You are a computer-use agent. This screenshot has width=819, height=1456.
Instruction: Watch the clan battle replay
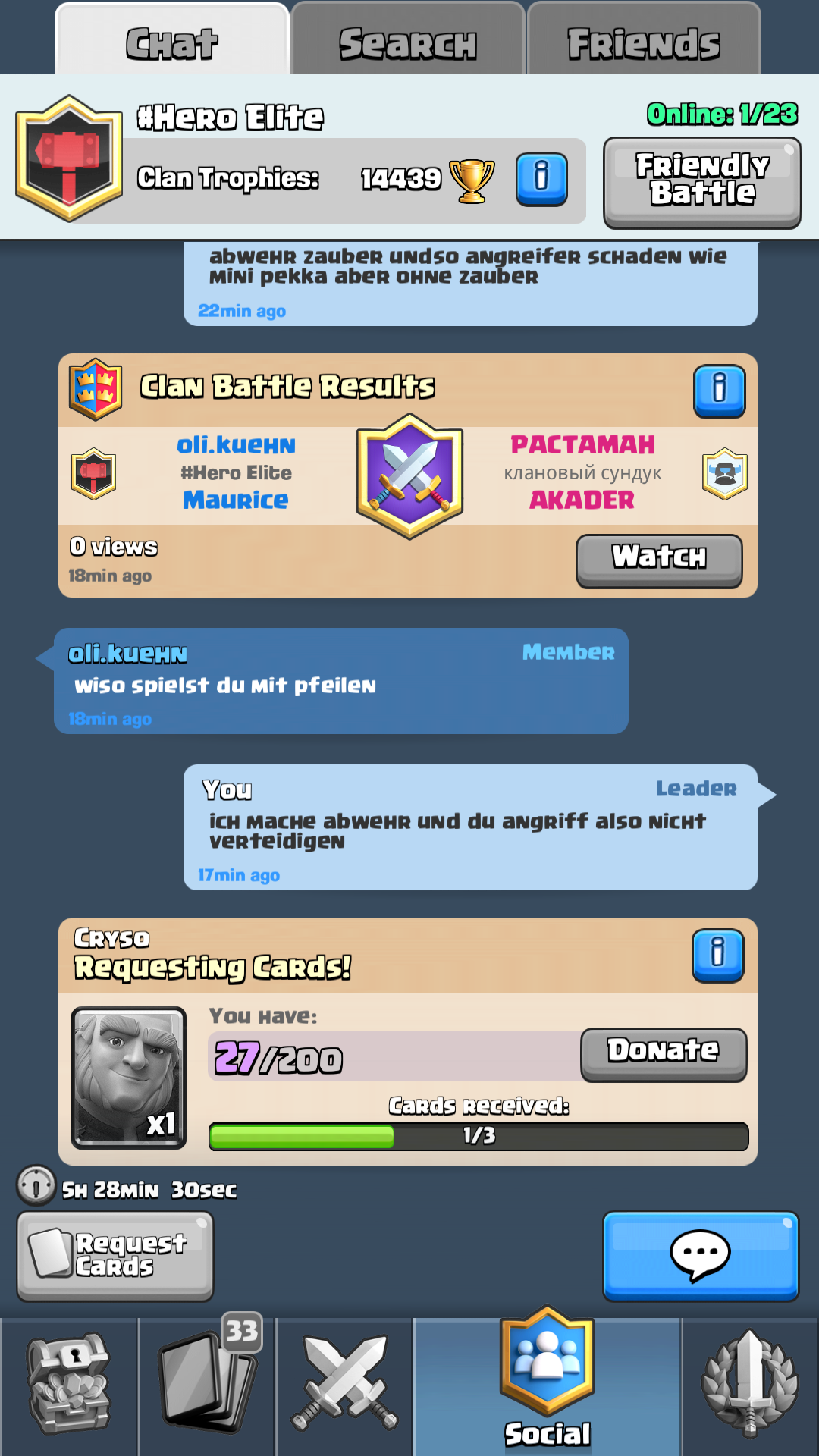pyautogui.click(x=659, y=560)
